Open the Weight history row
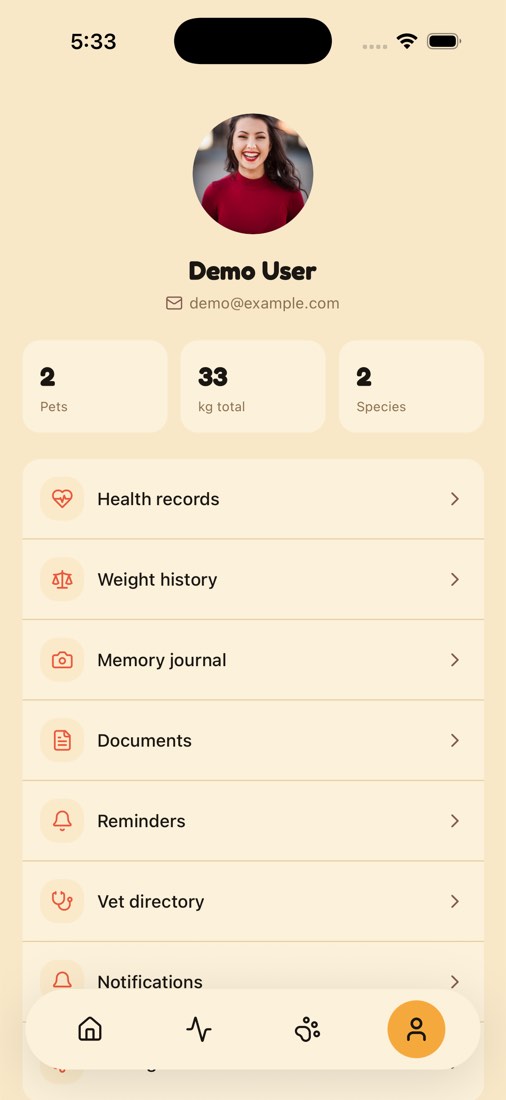The image size is (506, 1100). 253,579
